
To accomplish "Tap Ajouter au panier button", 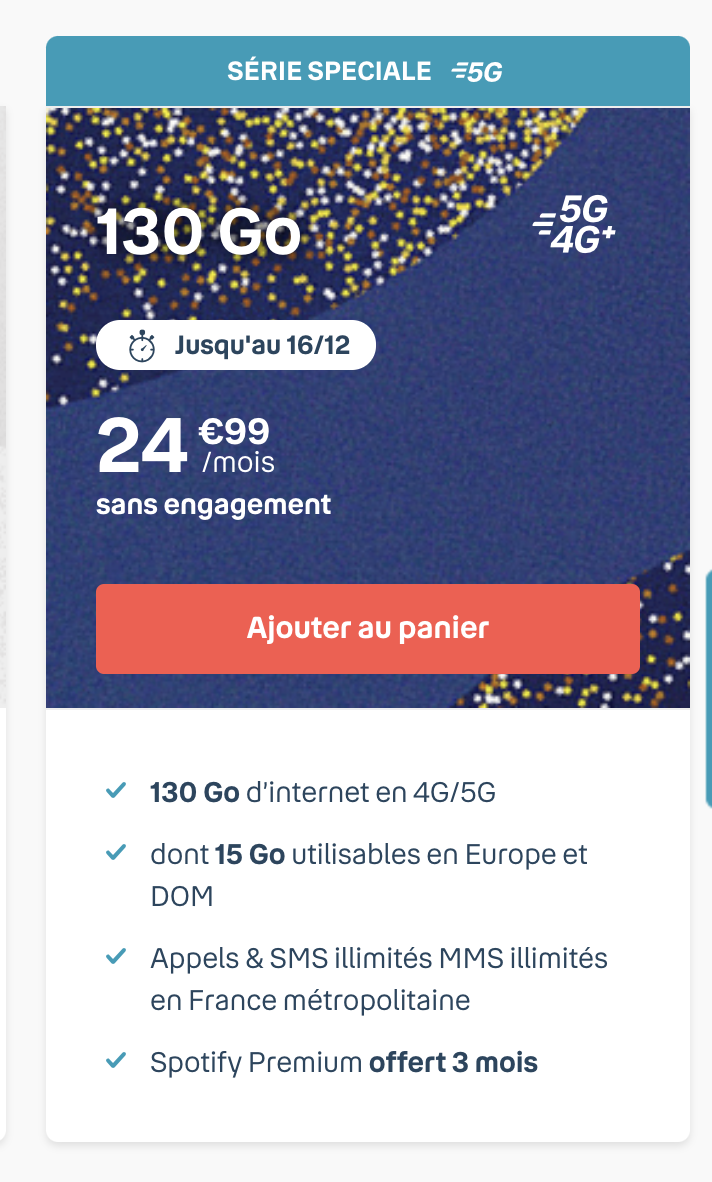I will pyautogui.click(x=367, y=628).
